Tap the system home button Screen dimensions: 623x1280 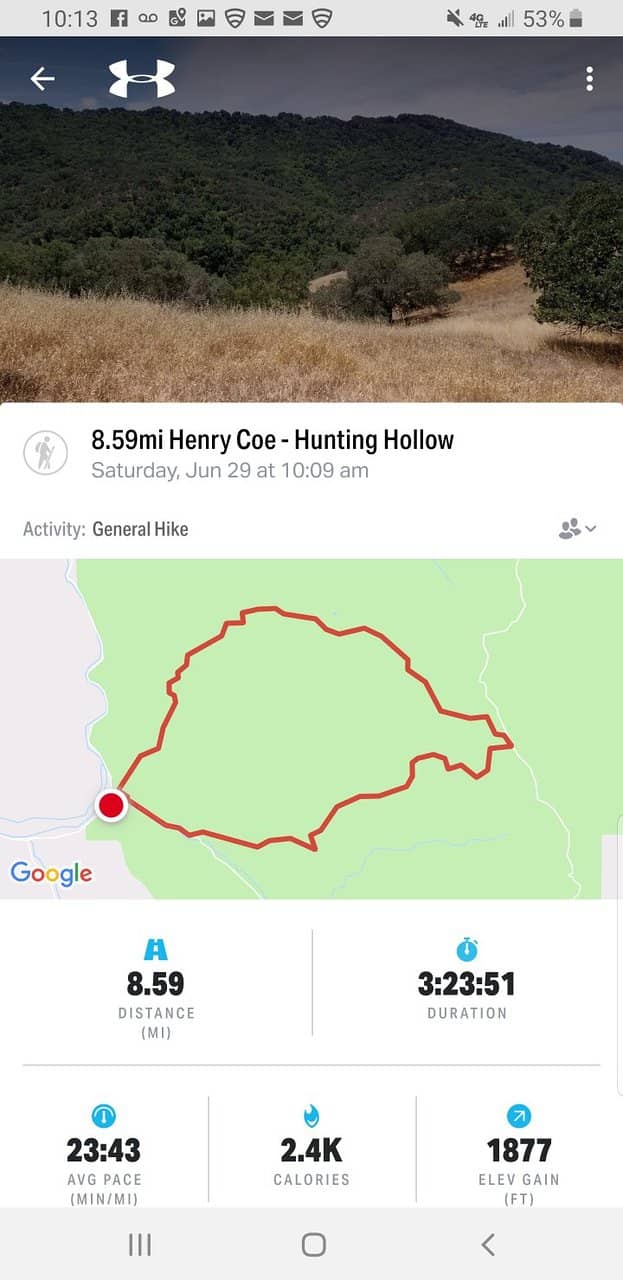pyautogui.click(x=313, y=1244)
